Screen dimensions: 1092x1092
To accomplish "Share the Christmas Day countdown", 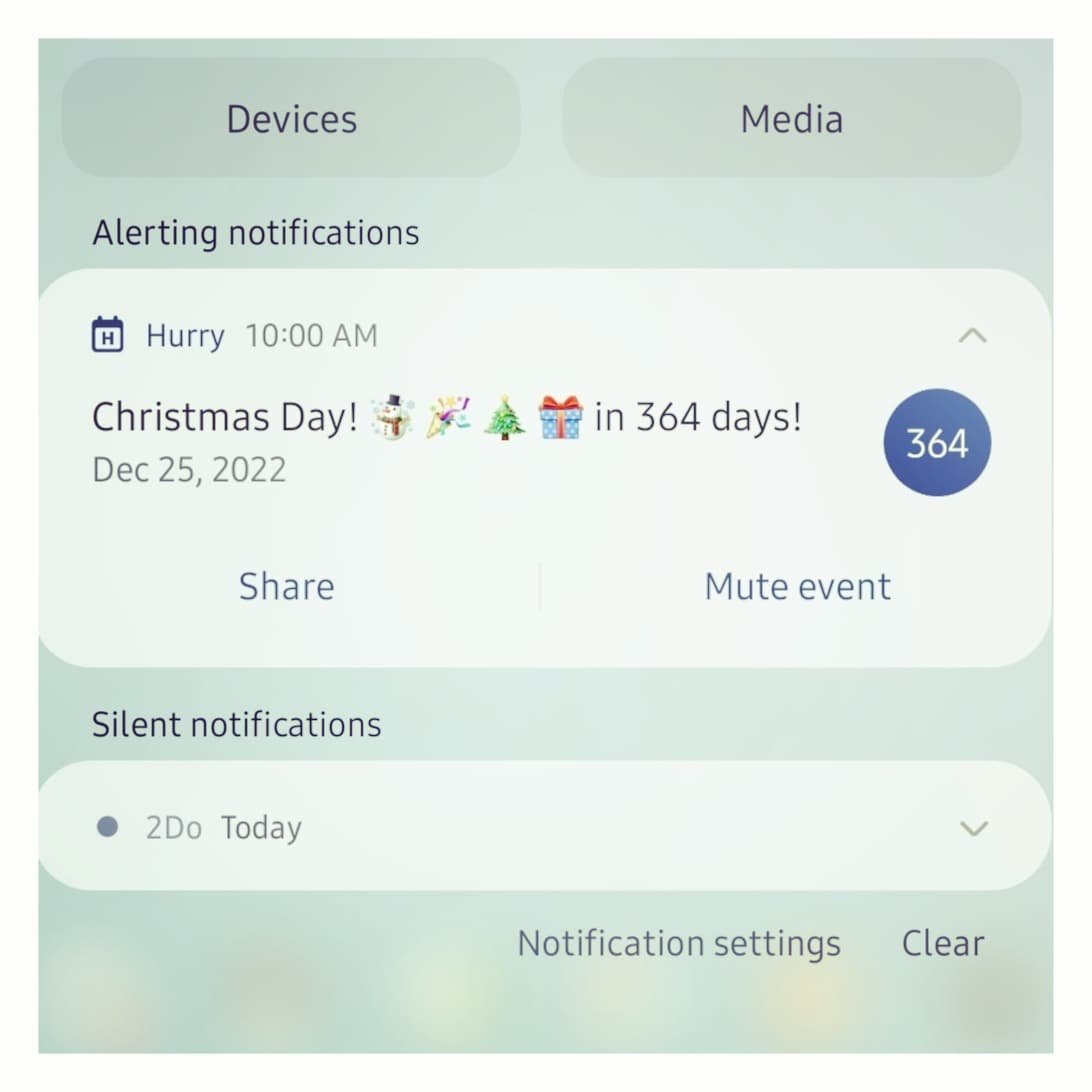I will (286, 587).
